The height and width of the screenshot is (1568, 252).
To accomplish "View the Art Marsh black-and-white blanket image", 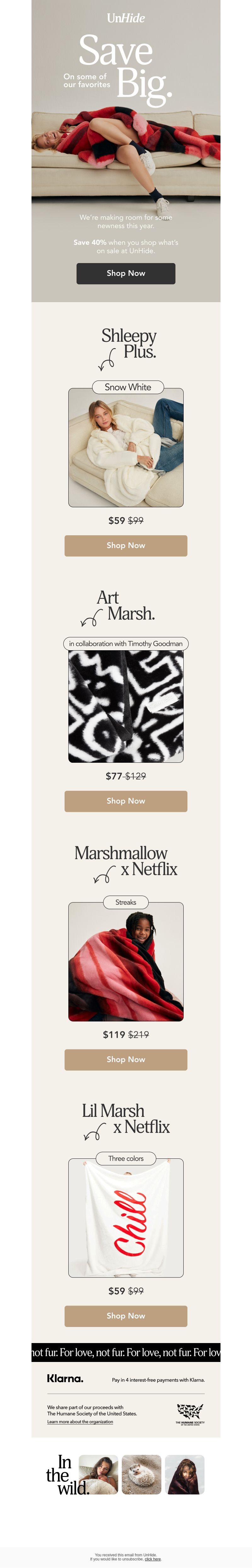I will pyautogui.click(x=125, y=706).
